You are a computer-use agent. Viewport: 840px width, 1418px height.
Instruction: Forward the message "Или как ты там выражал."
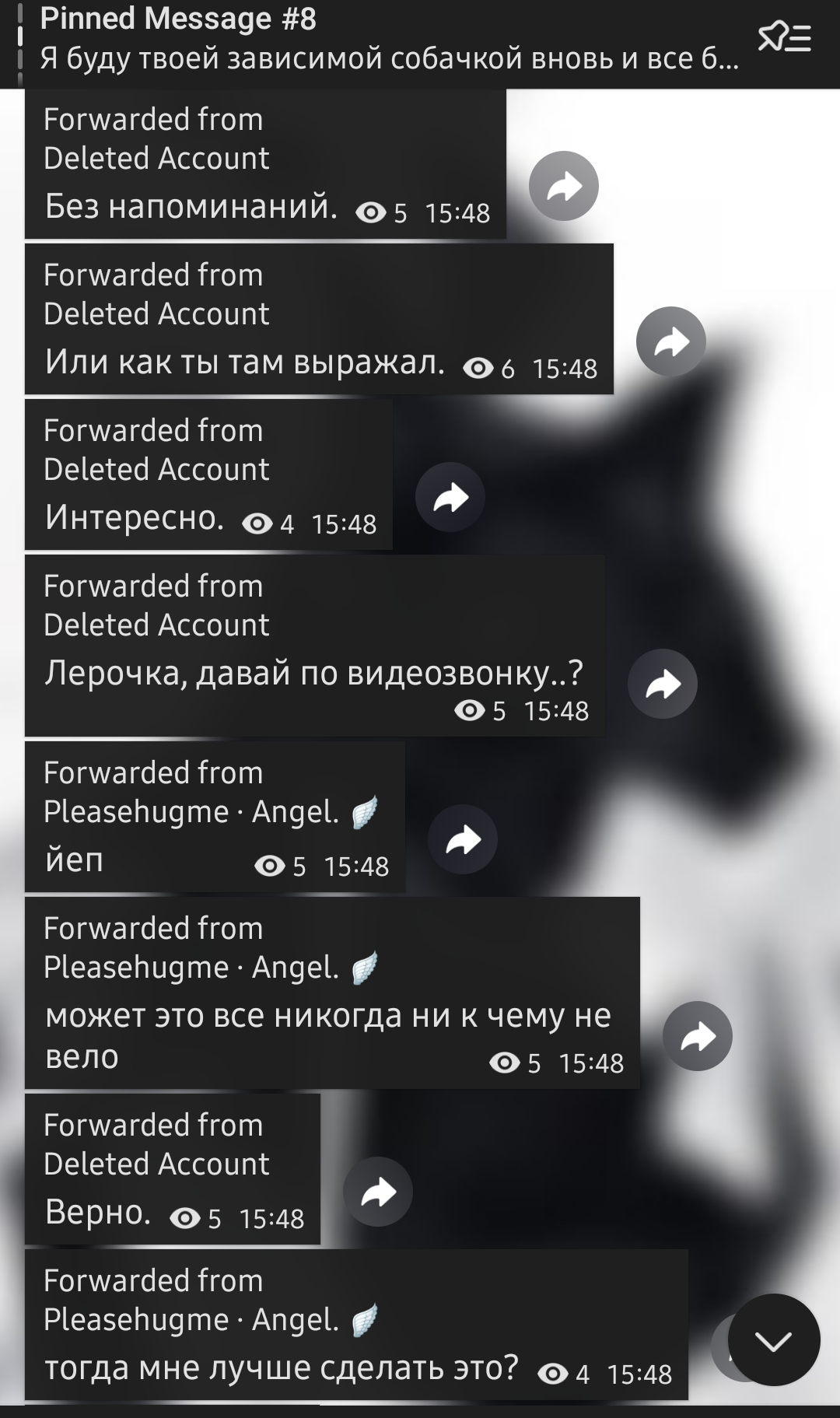click(671, 341)
